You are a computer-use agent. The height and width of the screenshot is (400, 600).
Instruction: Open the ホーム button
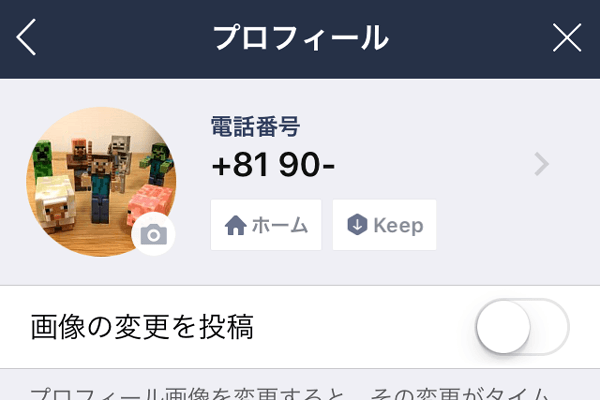coord(266,225)
